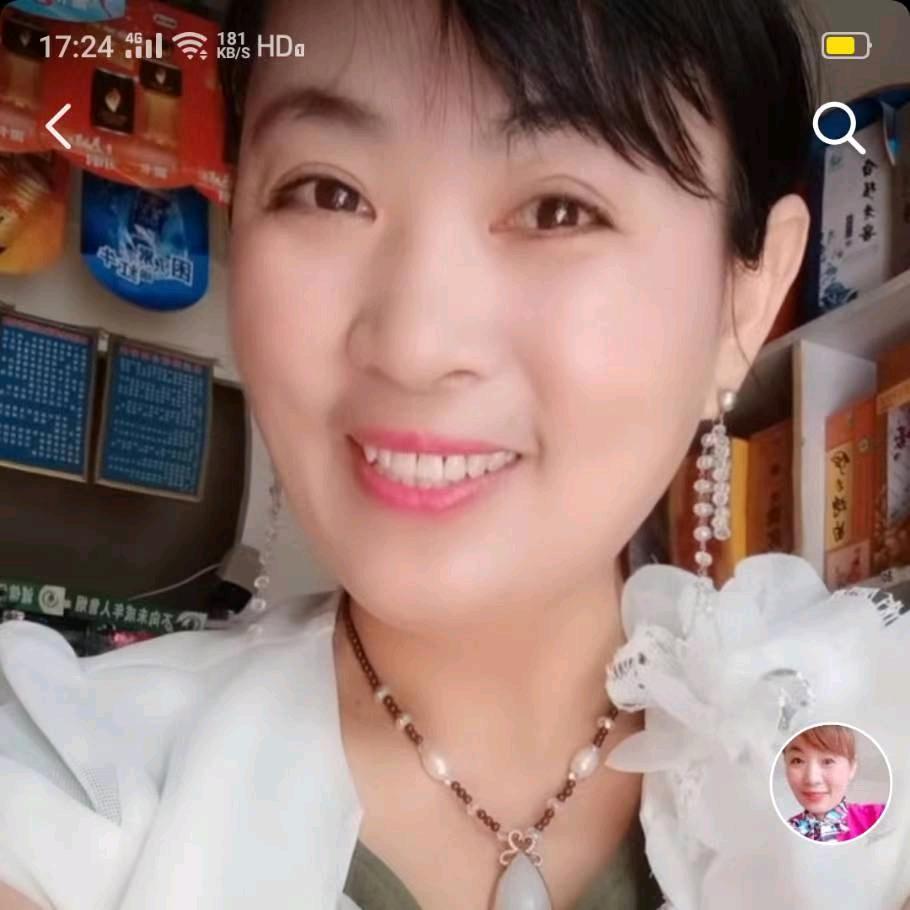This screenshot has width=910, height=910.
Task: Go back using the arrow icon
Action: click(59, 127)
